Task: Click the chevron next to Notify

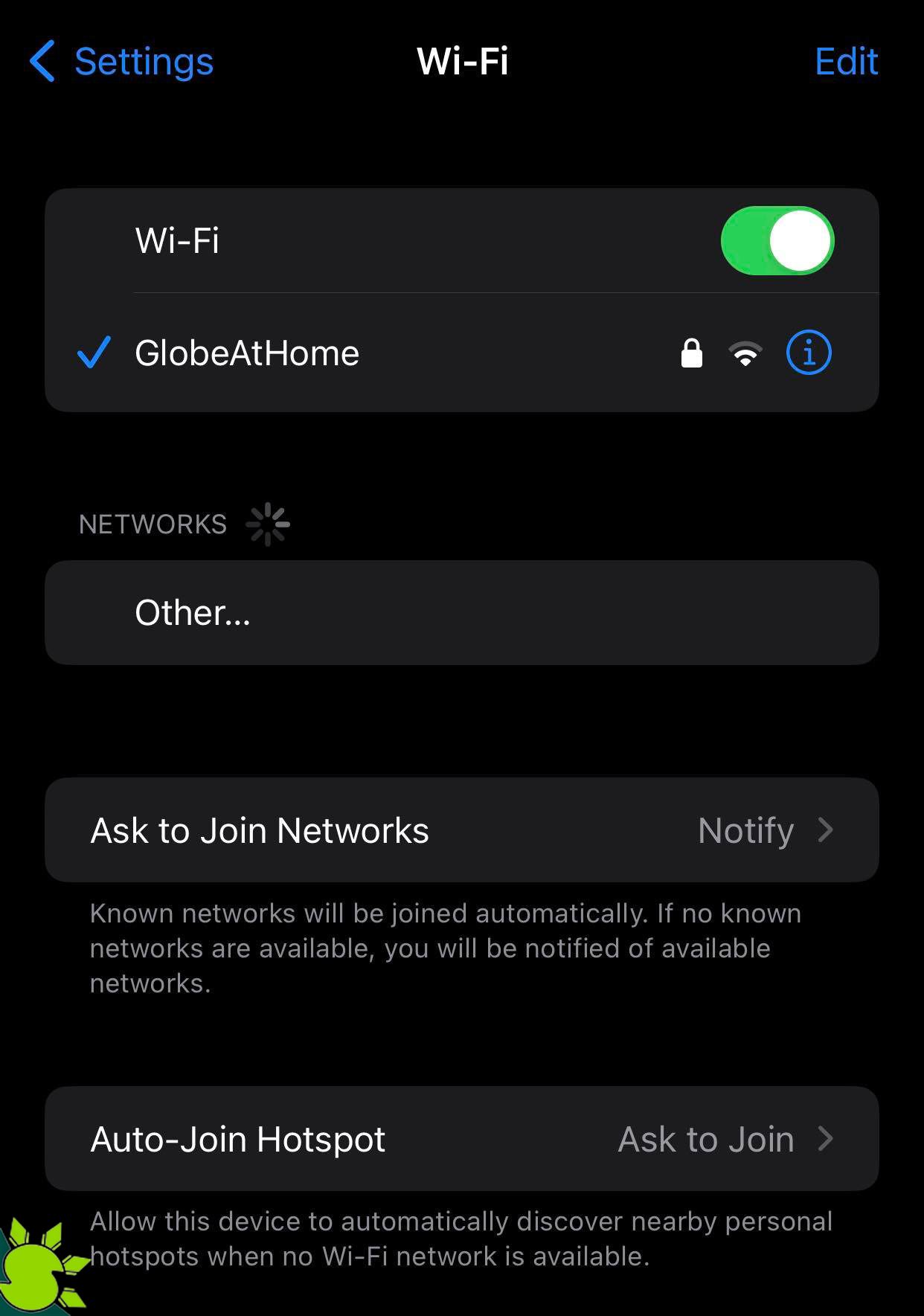Action: pos(825,830)
